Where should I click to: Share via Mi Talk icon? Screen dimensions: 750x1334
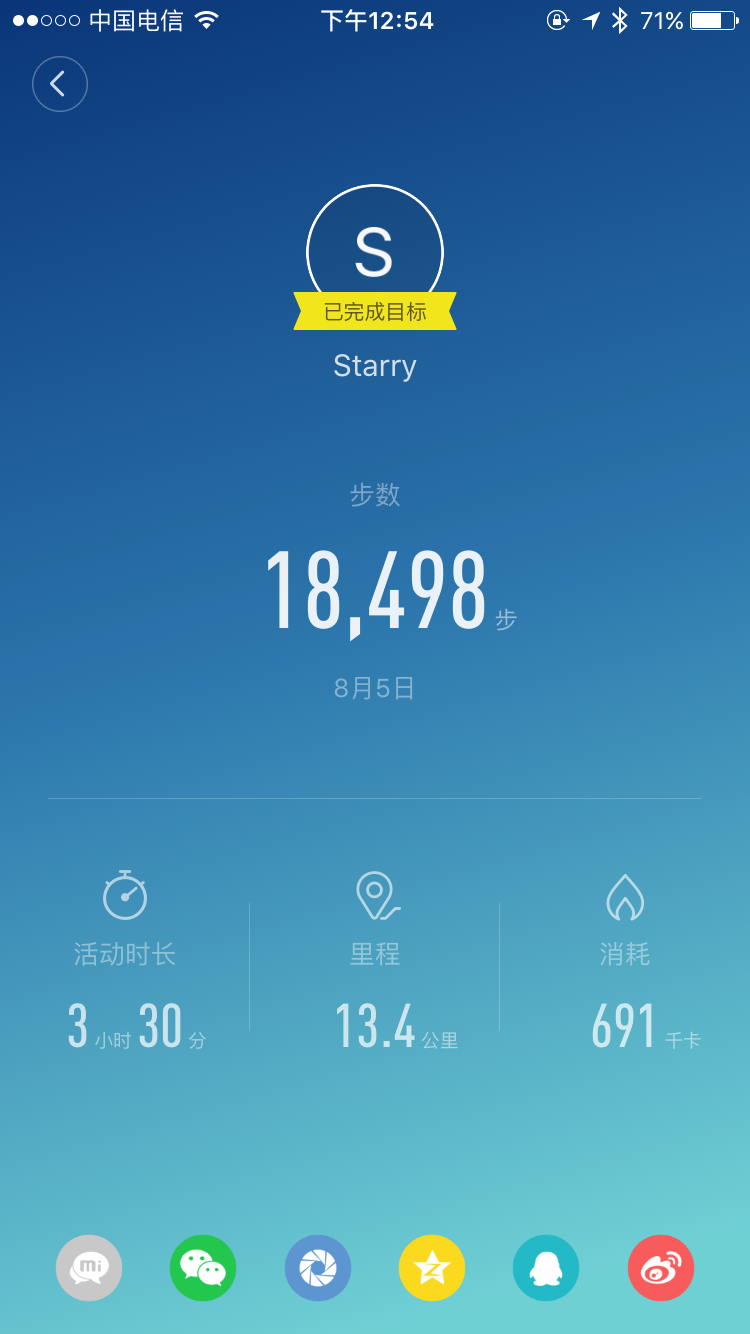pyautogui.click(x=89, y=1267)
